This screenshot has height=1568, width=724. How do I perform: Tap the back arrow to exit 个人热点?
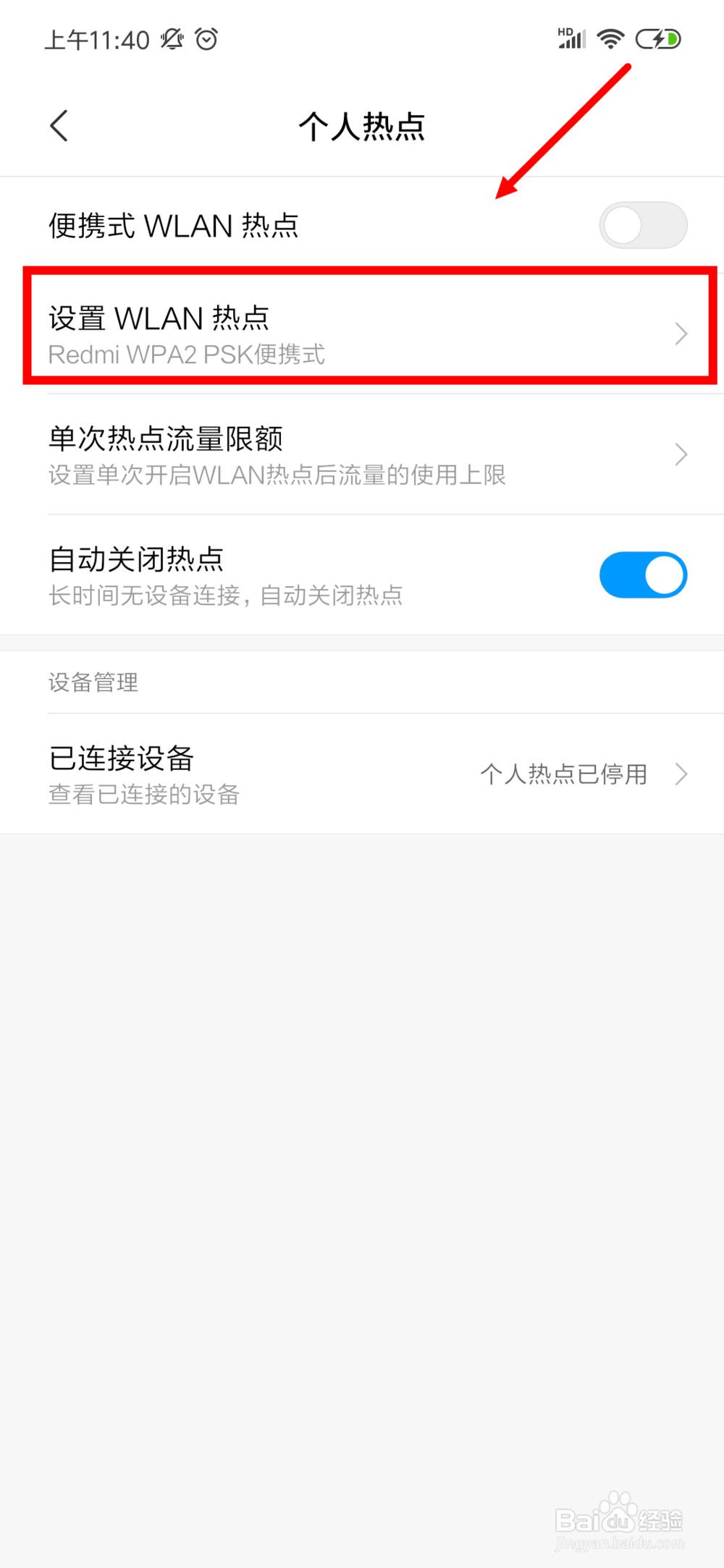click(59, 125)
